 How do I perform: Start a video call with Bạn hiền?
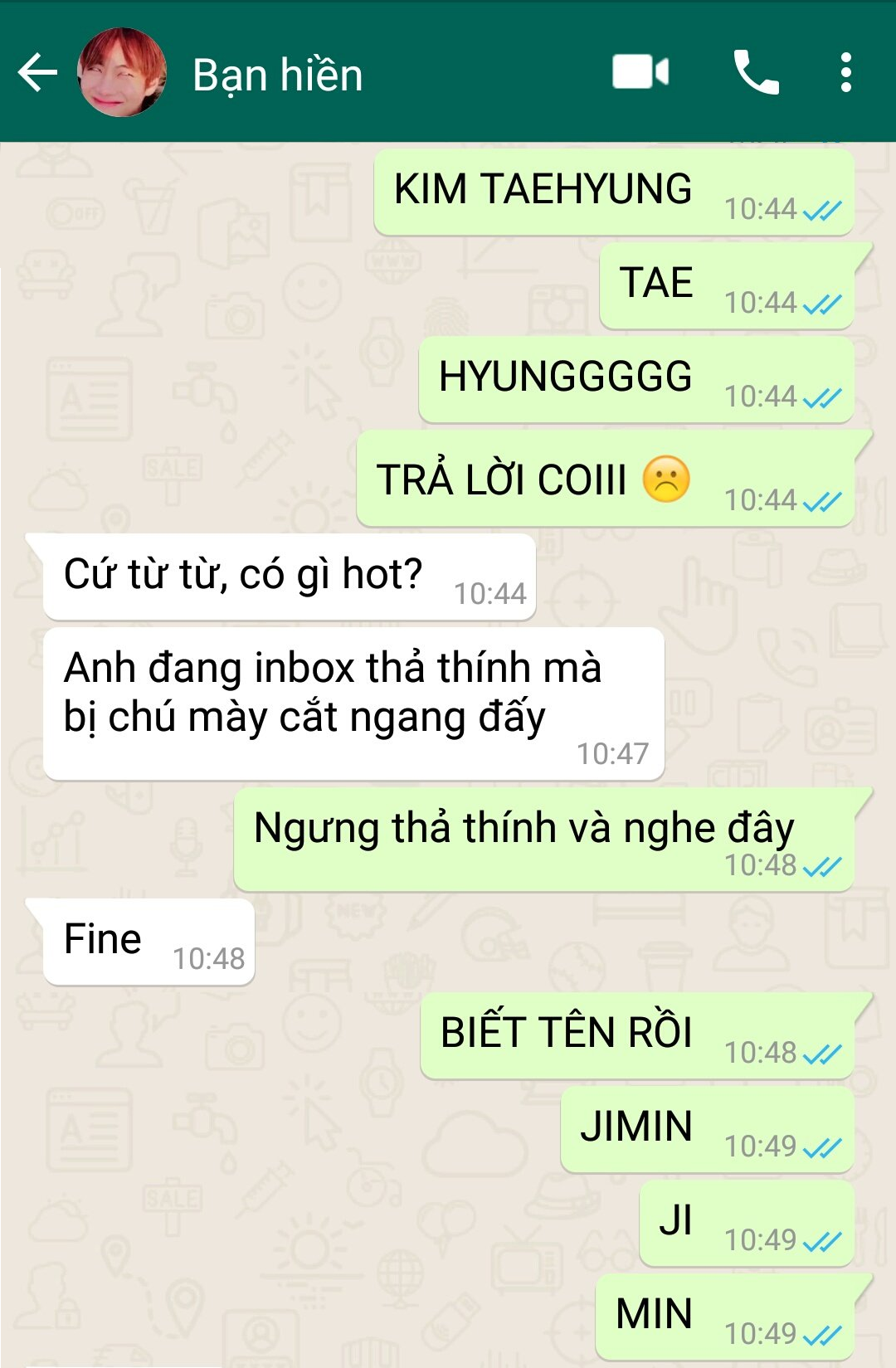640,72
